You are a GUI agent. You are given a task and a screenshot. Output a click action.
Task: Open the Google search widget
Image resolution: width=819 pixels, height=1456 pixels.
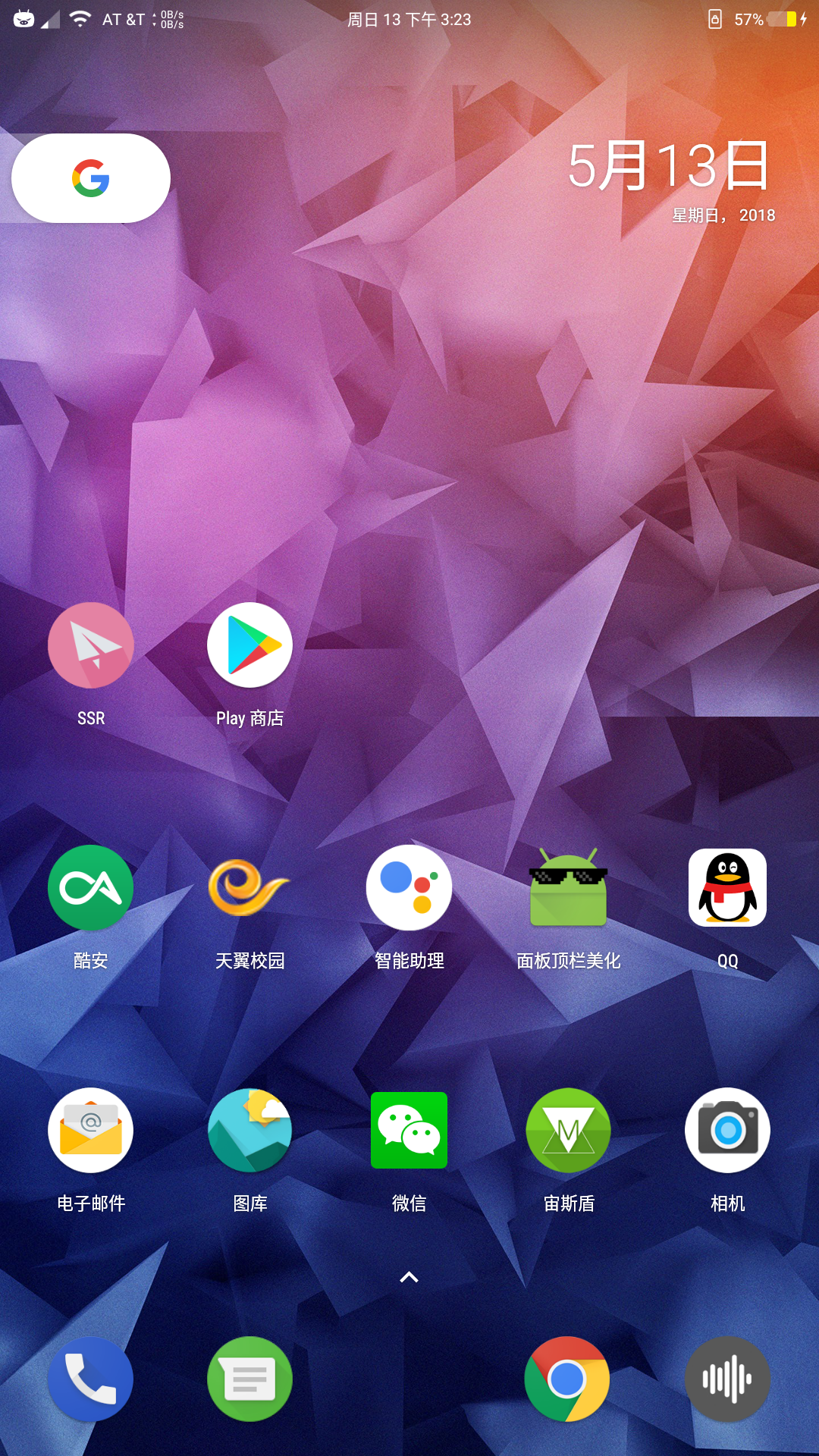(x=91, y=178)
